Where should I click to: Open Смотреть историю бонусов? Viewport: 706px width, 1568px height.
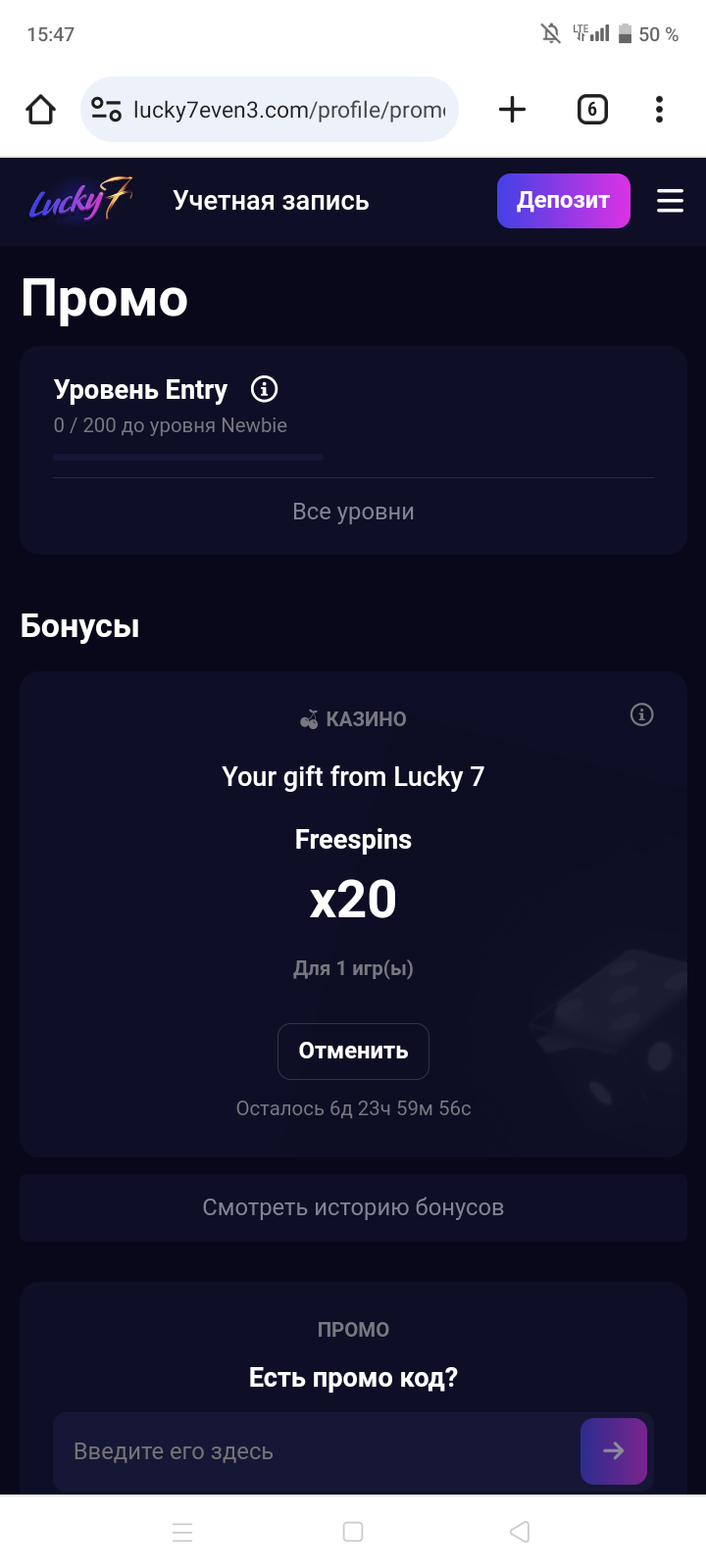coord(353,1207)
